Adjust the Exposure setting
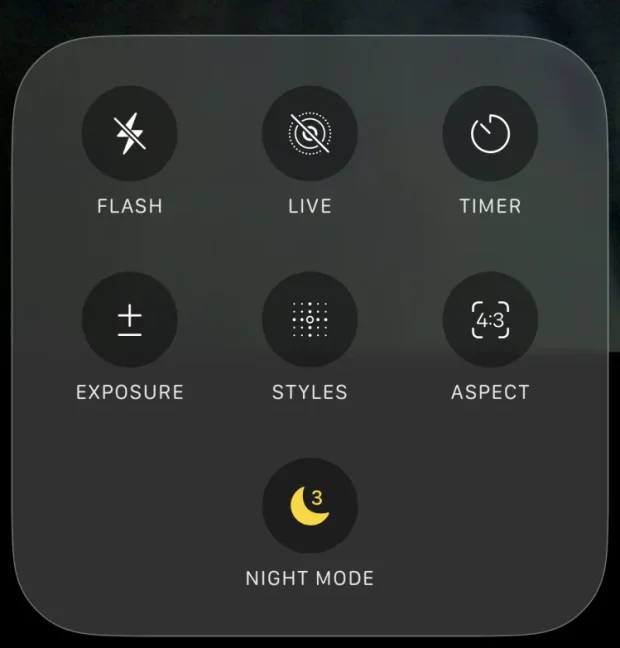The height and width of the screenshot is (648, 620). pyautogui.click(x=130, y=320)
